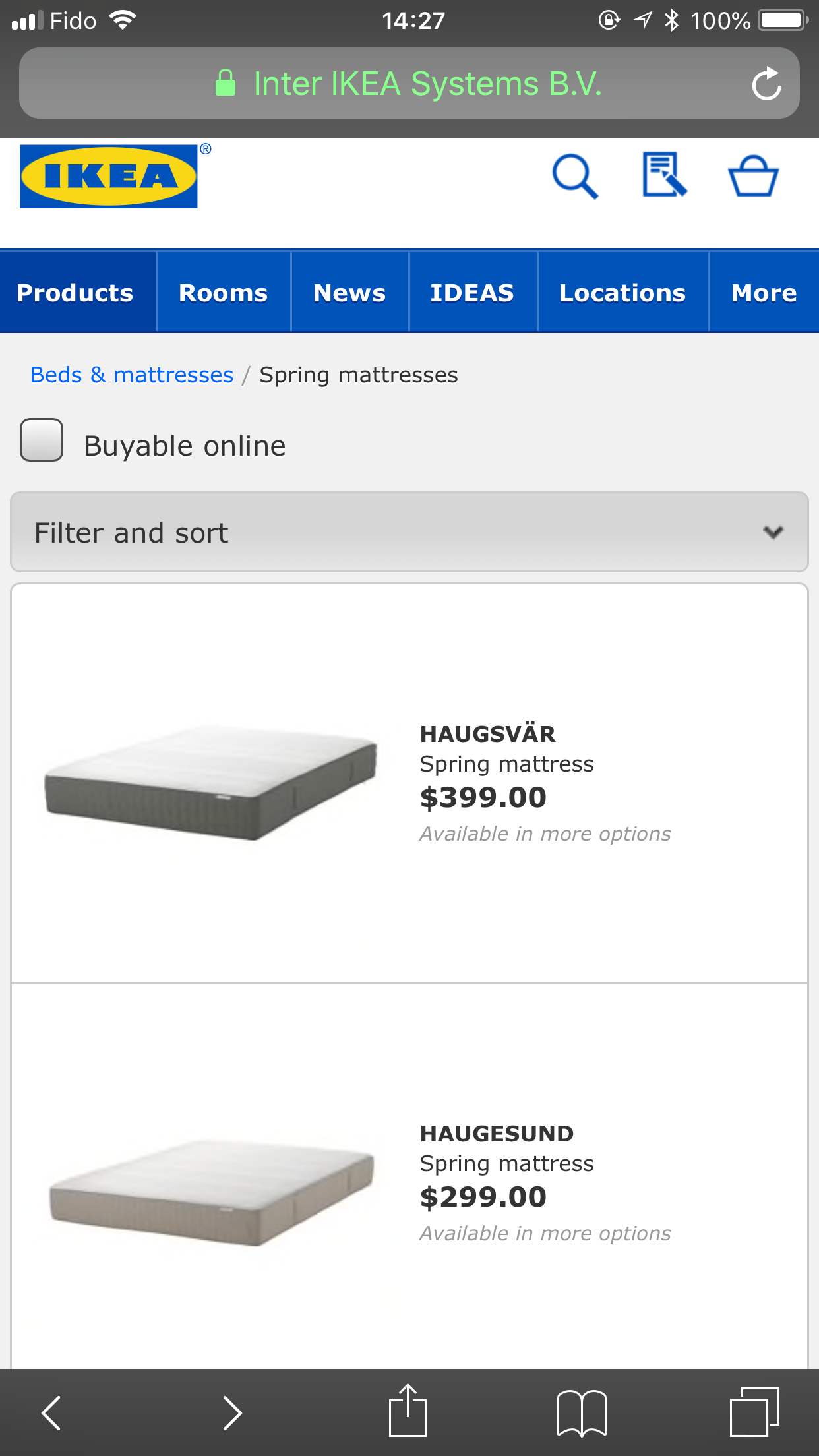
Task: Go back in Safari browser
Action: [51, 1412]
